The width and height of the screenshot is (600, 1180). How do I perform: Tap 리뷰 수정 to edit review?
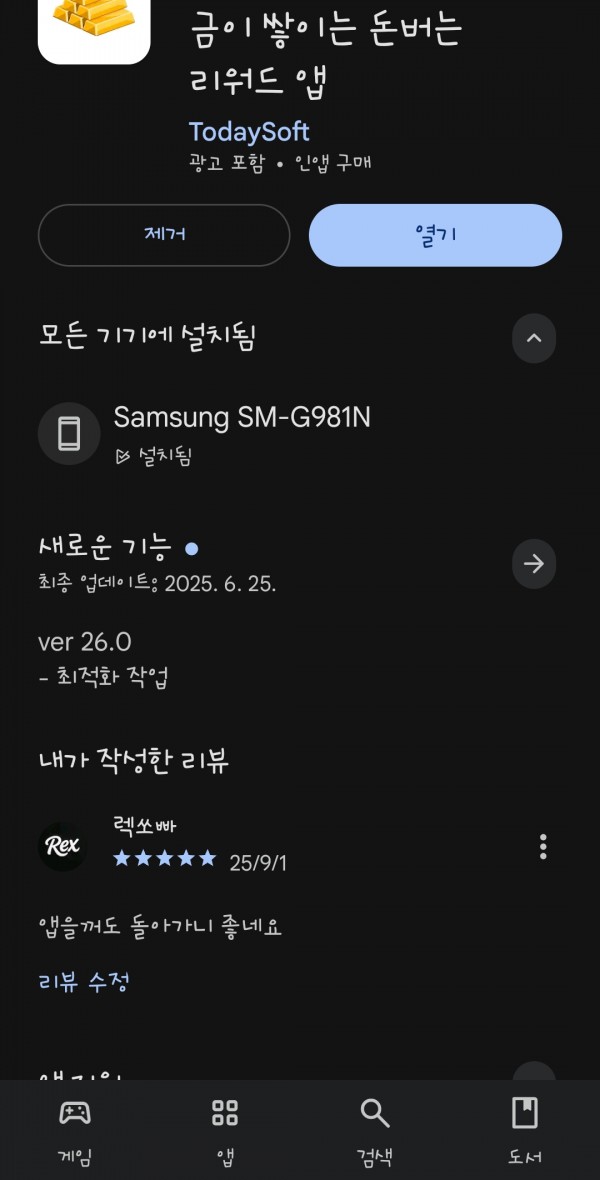(x=84, y=981)
